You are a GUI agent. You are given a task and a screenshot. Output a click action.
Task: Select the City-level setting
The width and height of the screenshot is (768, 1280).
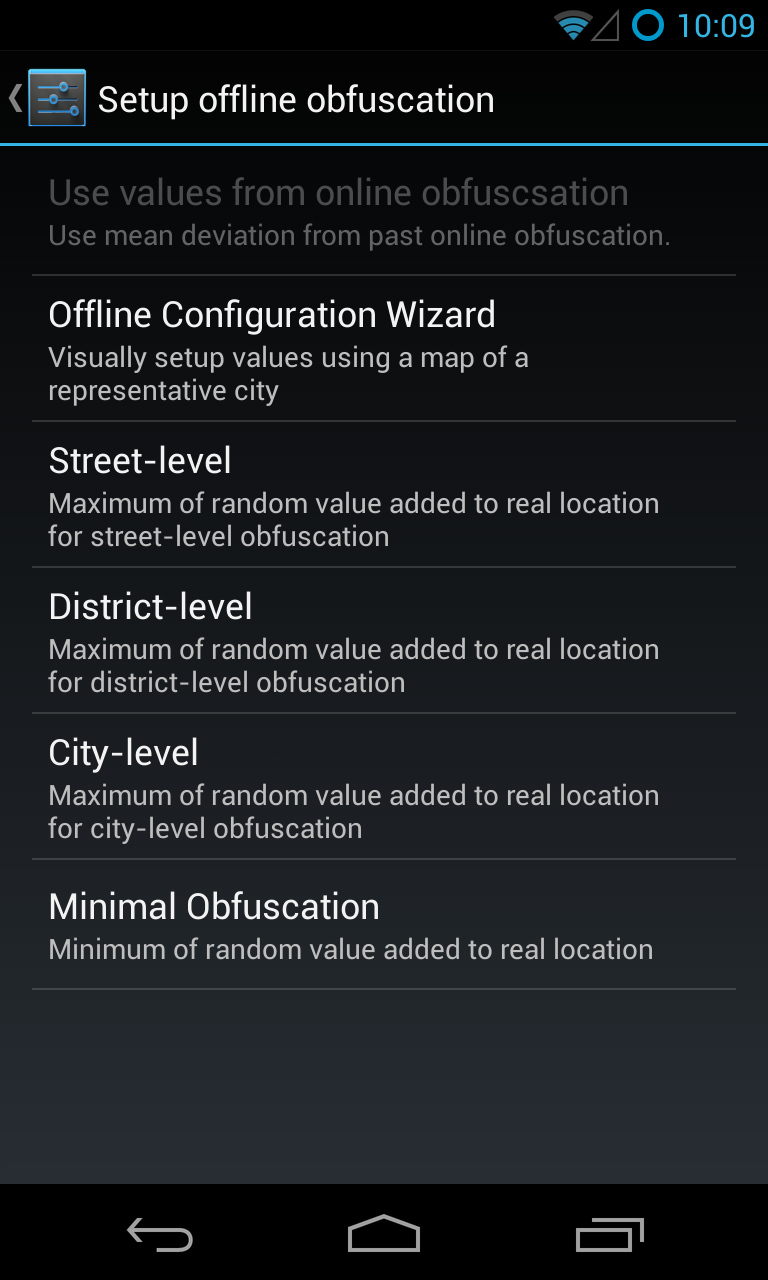[384, 787]
